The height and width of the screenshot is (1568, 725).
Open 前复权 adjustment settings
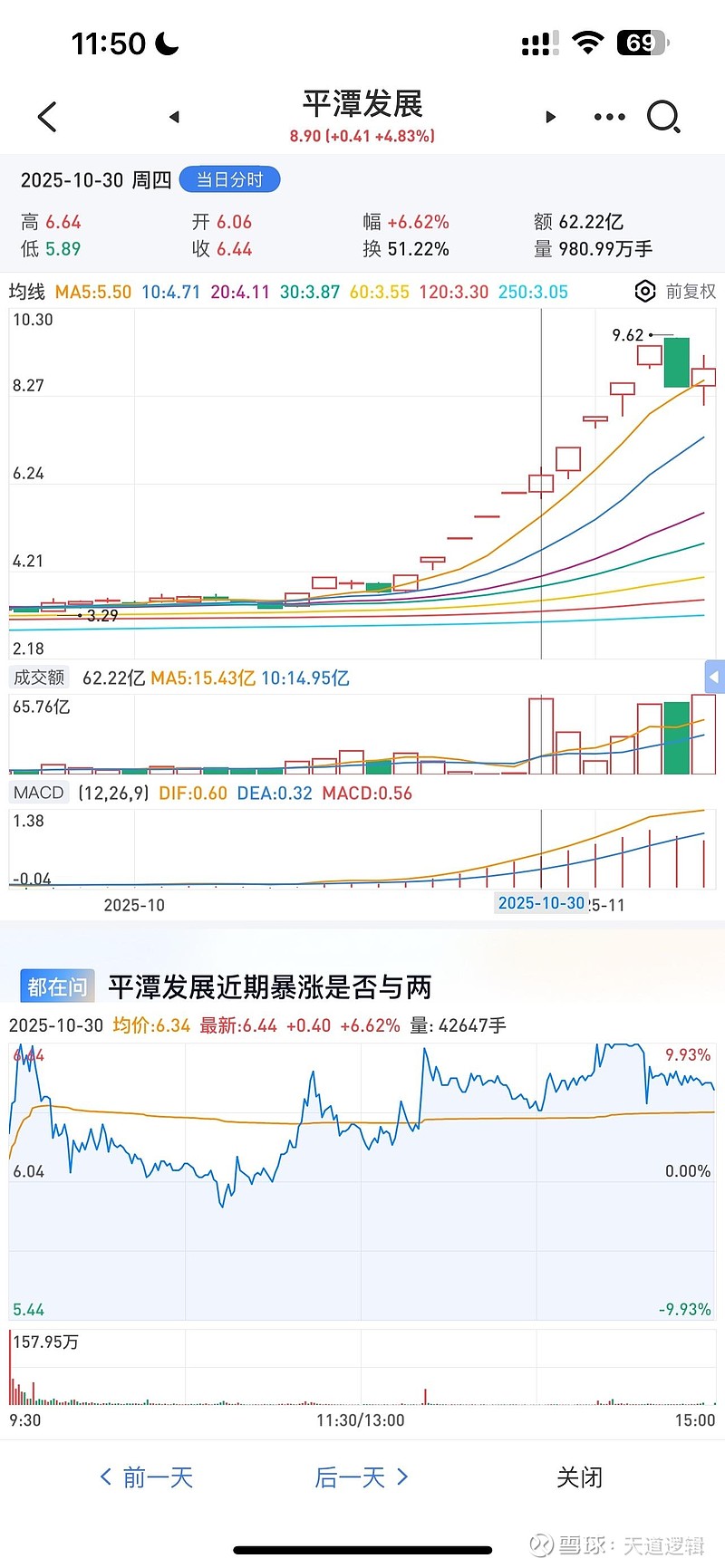click(676, 291)
